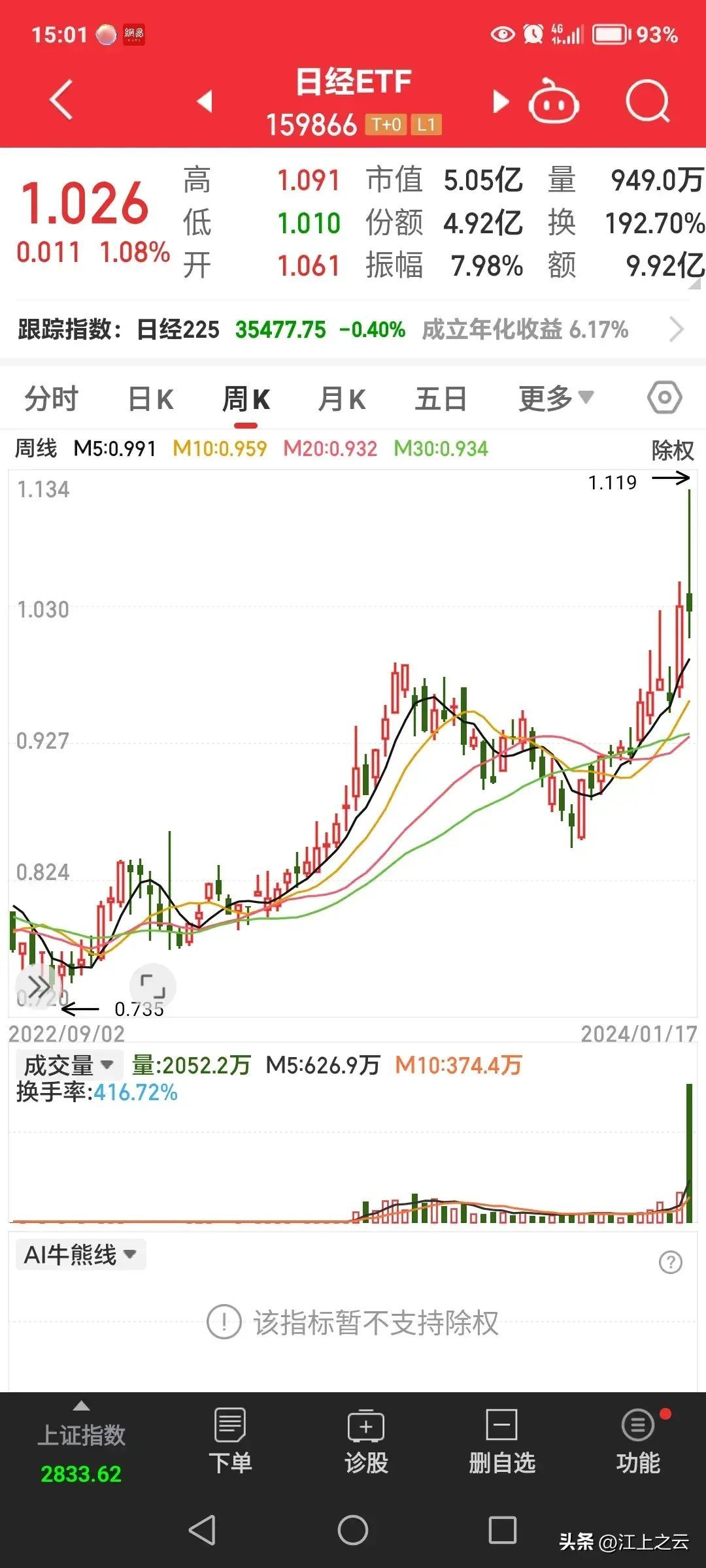The height and width of the screenshot is (1568, 706).
Task: Switch to the next stock
Action: click(x=500, y=101)
